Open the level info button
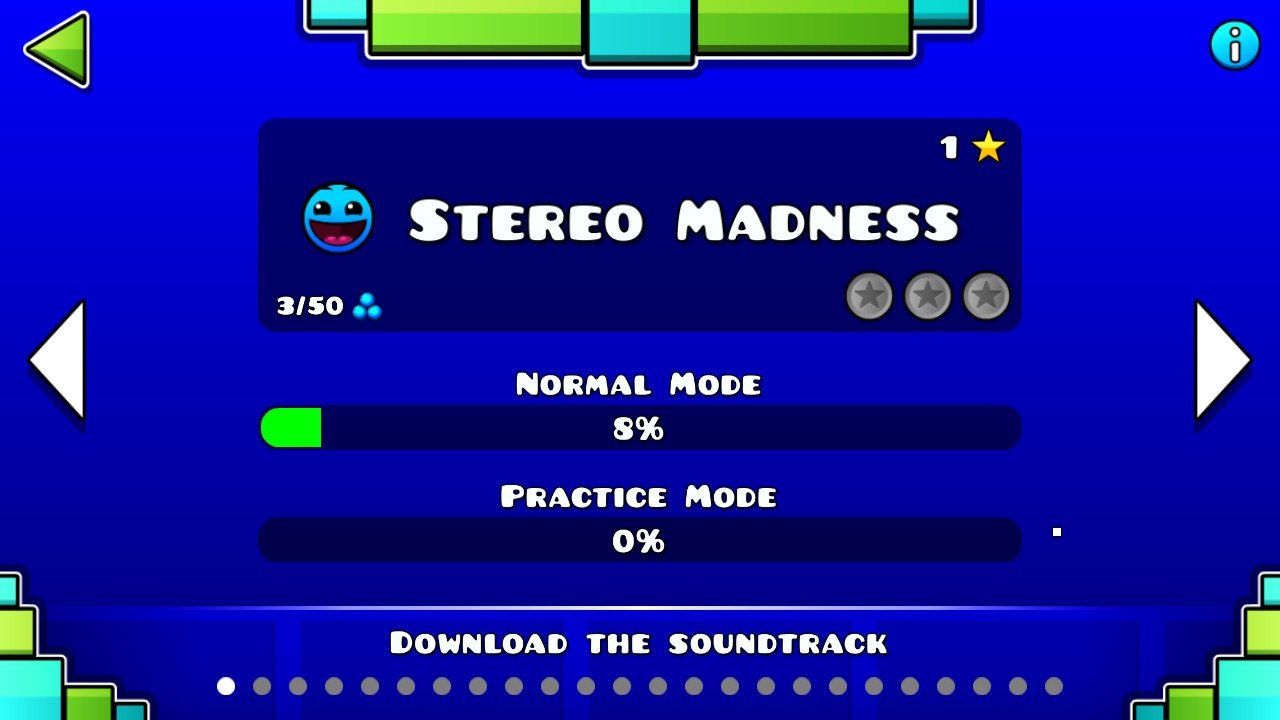This screenshot has width=1280, height=720. point(1235,45)
